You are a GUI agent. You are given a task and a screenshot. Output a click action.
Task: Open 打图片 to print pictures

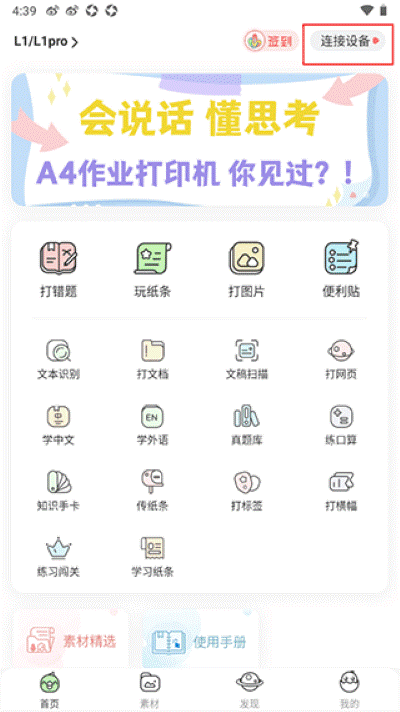[247, 269]
